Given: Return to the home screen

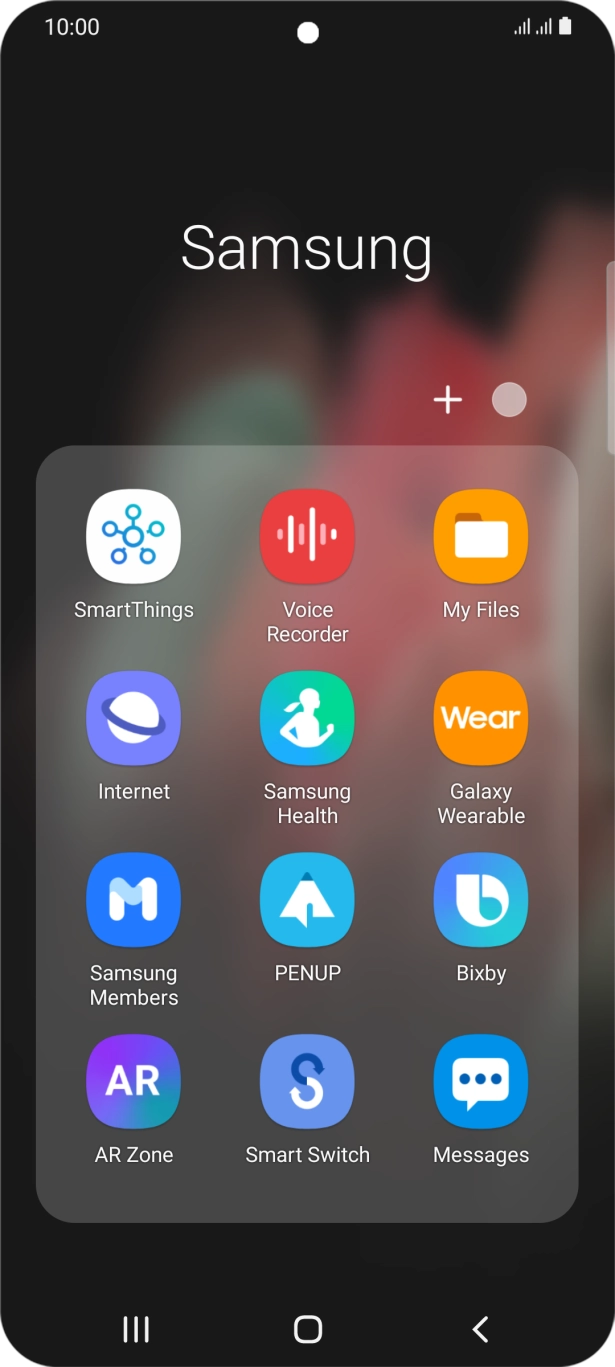Looking at the screenshot, I should tap(308, 1329).
